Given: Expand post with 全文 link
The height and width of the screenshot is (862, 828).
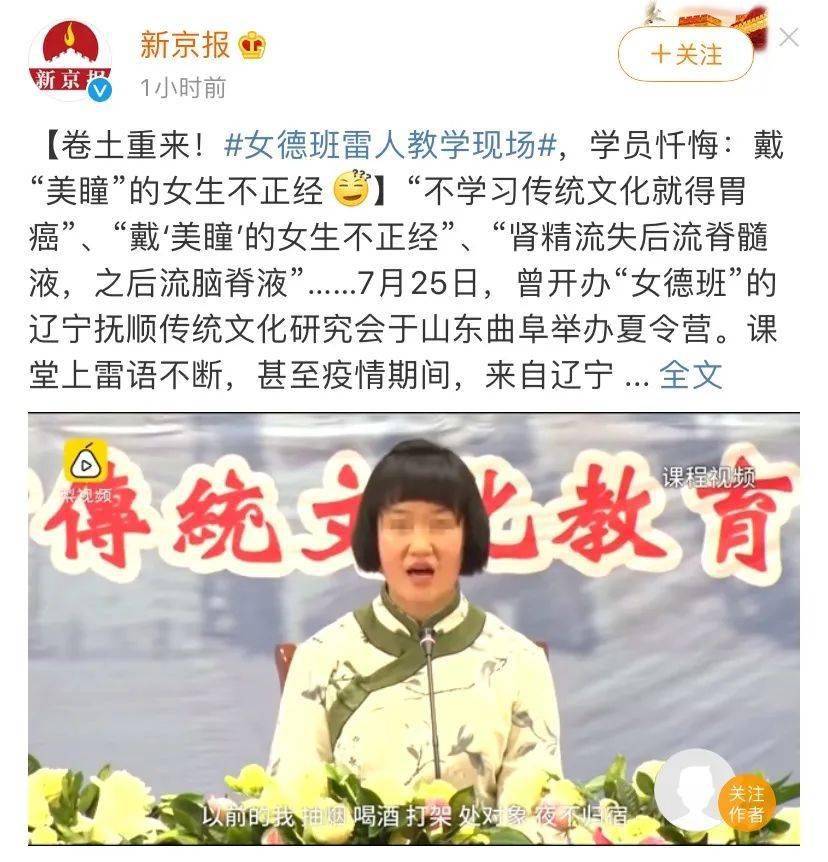Looking at the screenshot, I should click(x=691, y=374).
